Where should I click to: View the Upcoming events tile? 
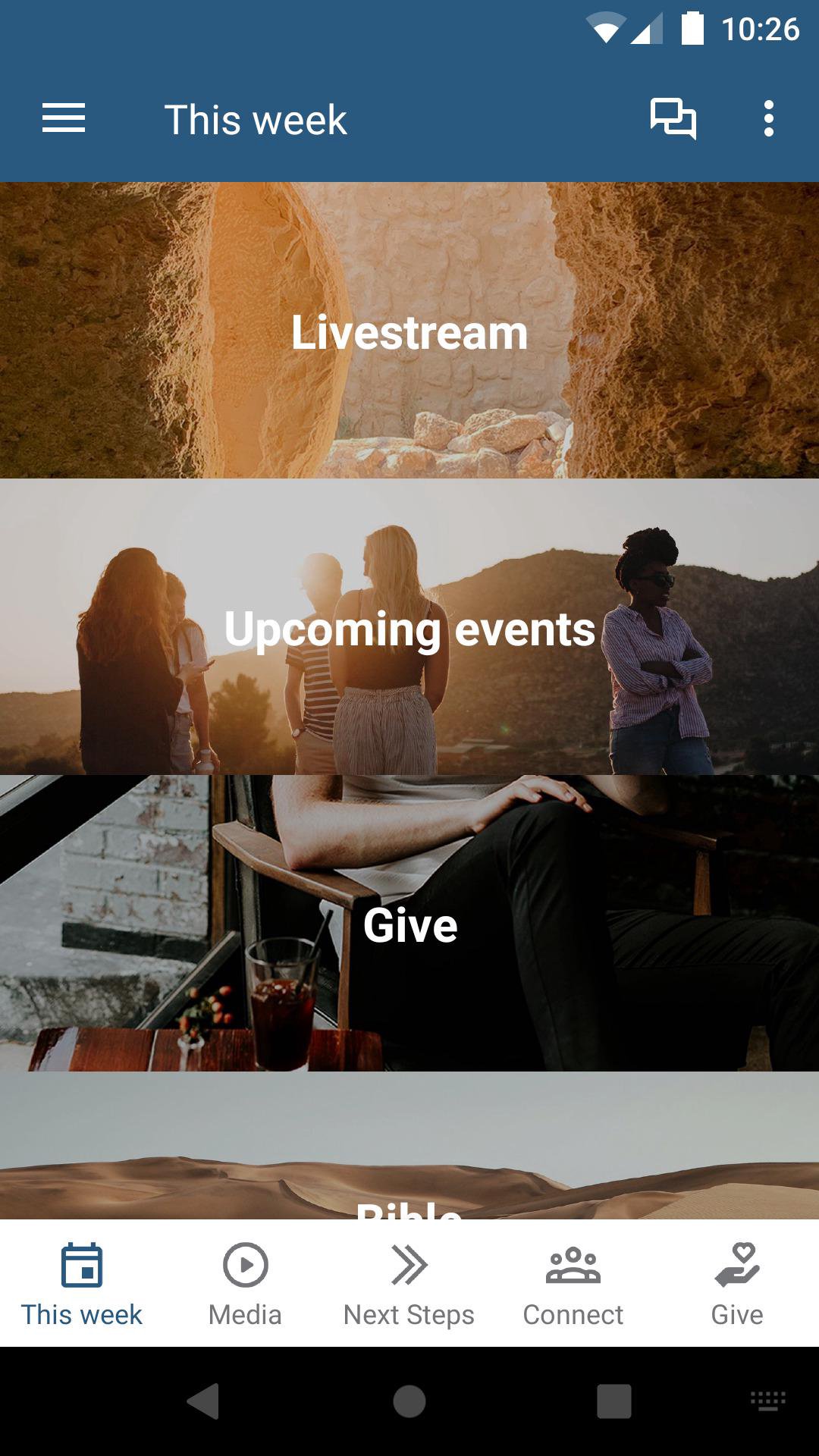409,628
